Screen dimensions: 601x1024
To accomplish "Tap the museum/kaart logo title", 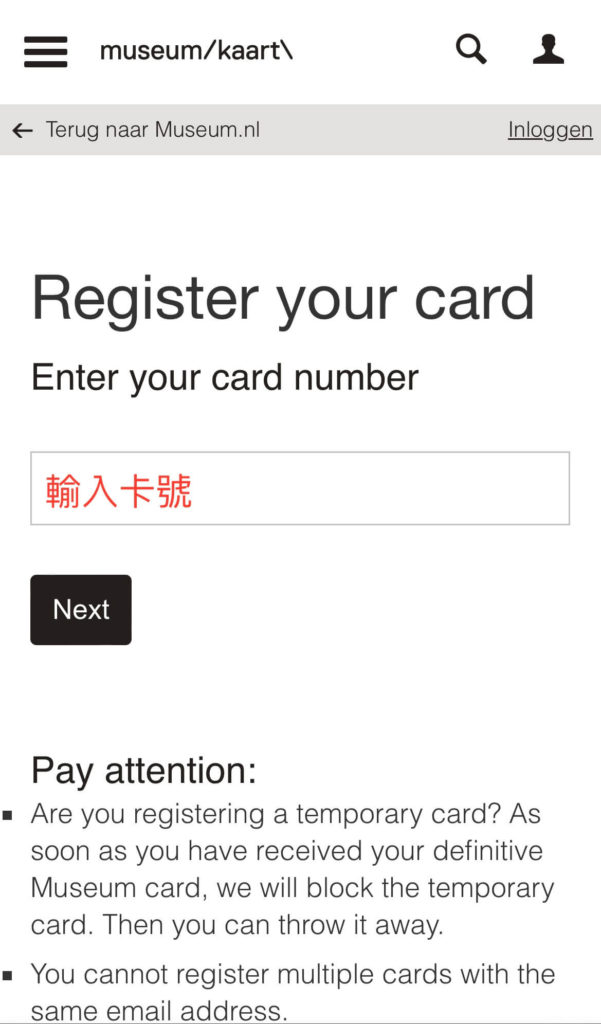I will (196, 50).
